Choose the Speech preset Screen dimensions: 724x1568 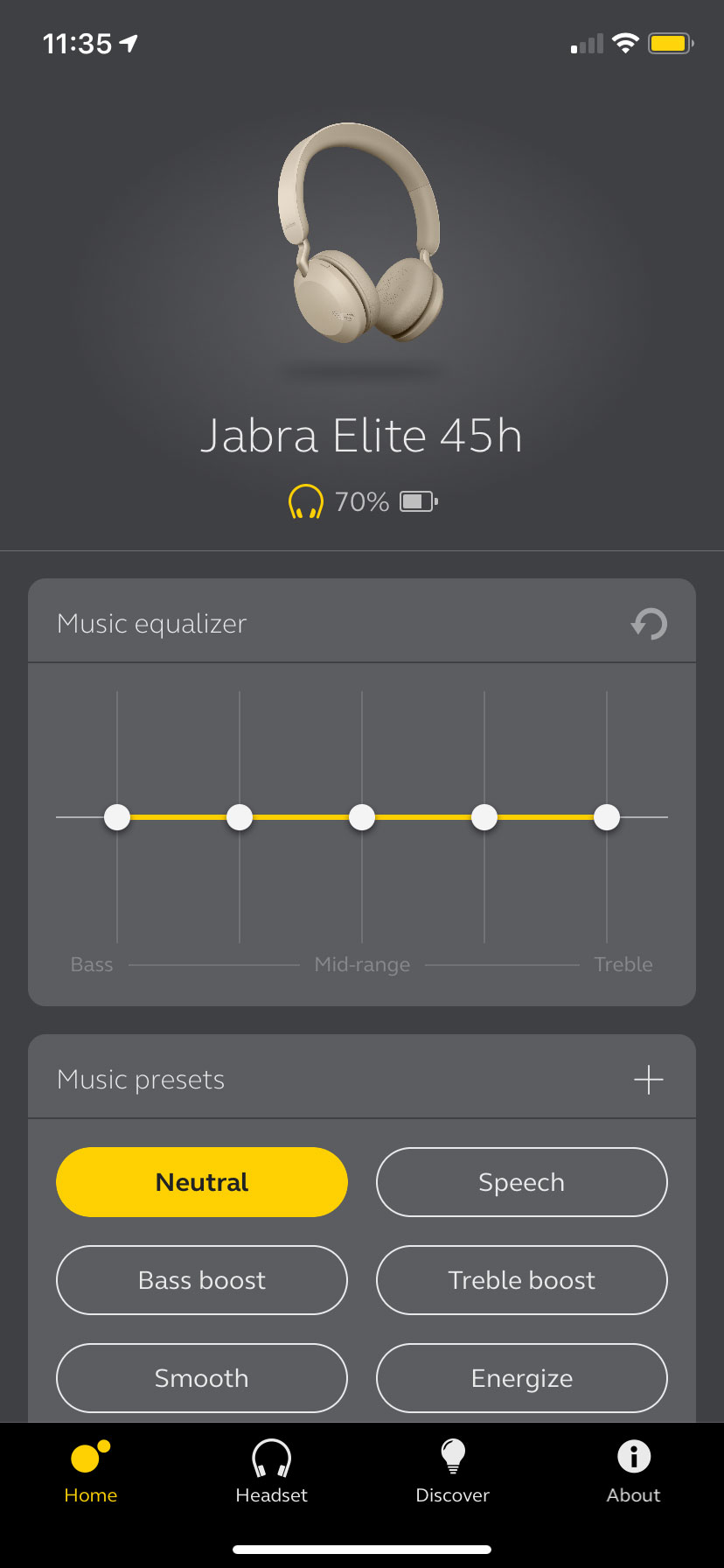[x=522, y=1182]
